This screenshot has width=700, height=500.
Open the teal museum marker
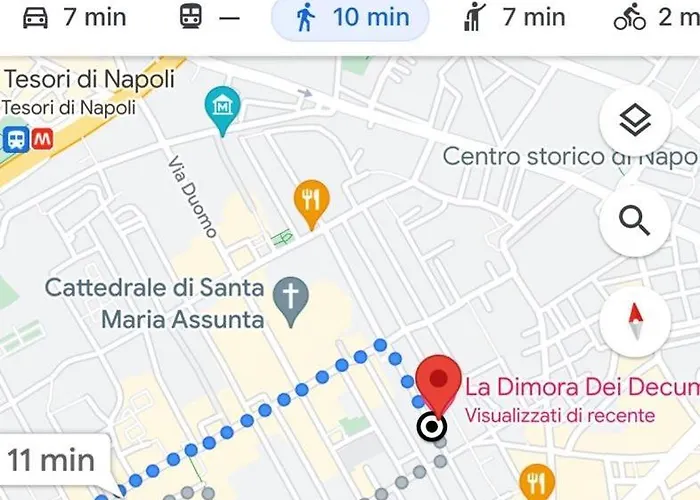point(219,108)
